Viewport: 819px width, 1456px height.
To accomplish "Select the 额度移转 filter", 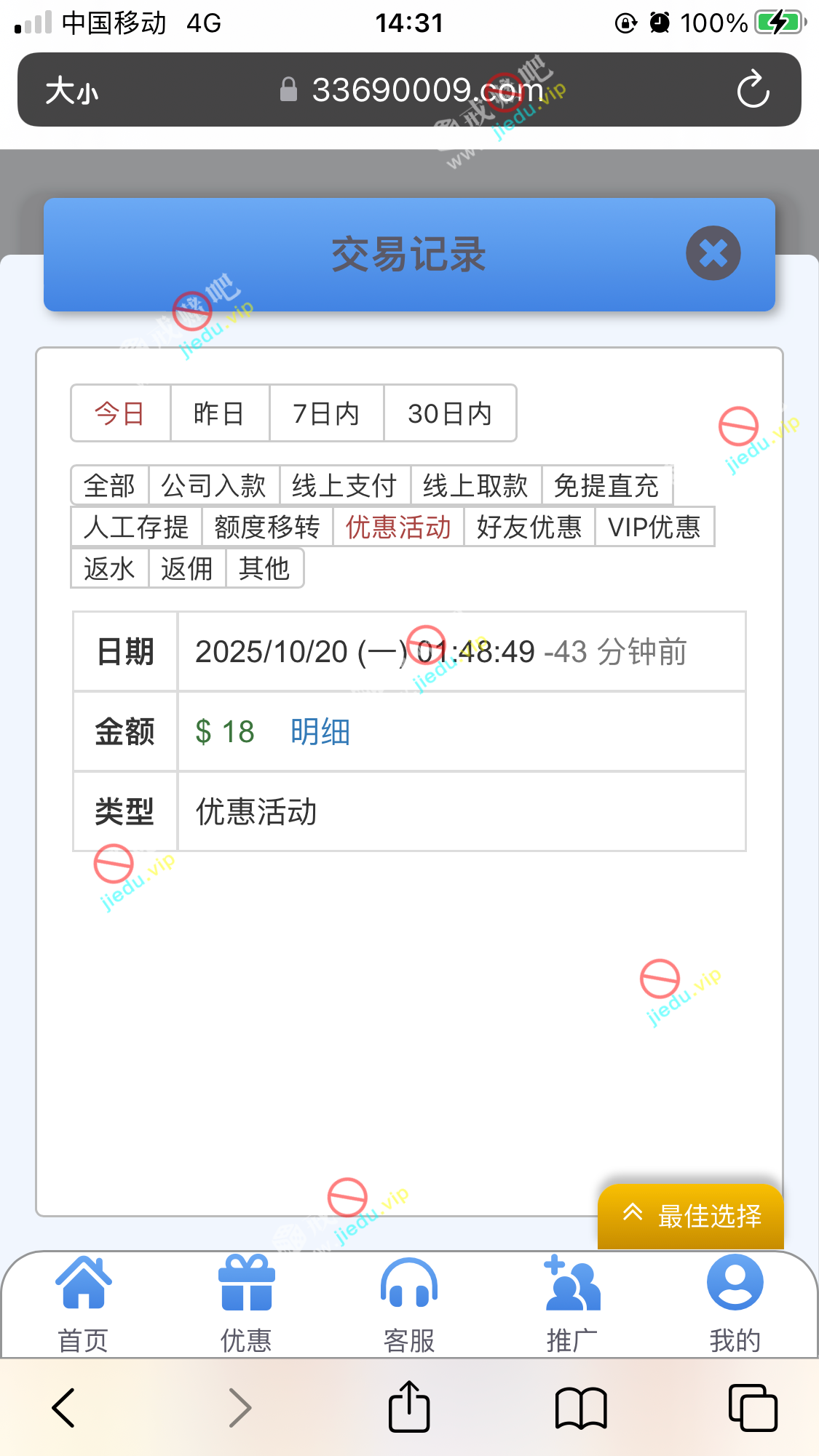I will tap(267, 527).
